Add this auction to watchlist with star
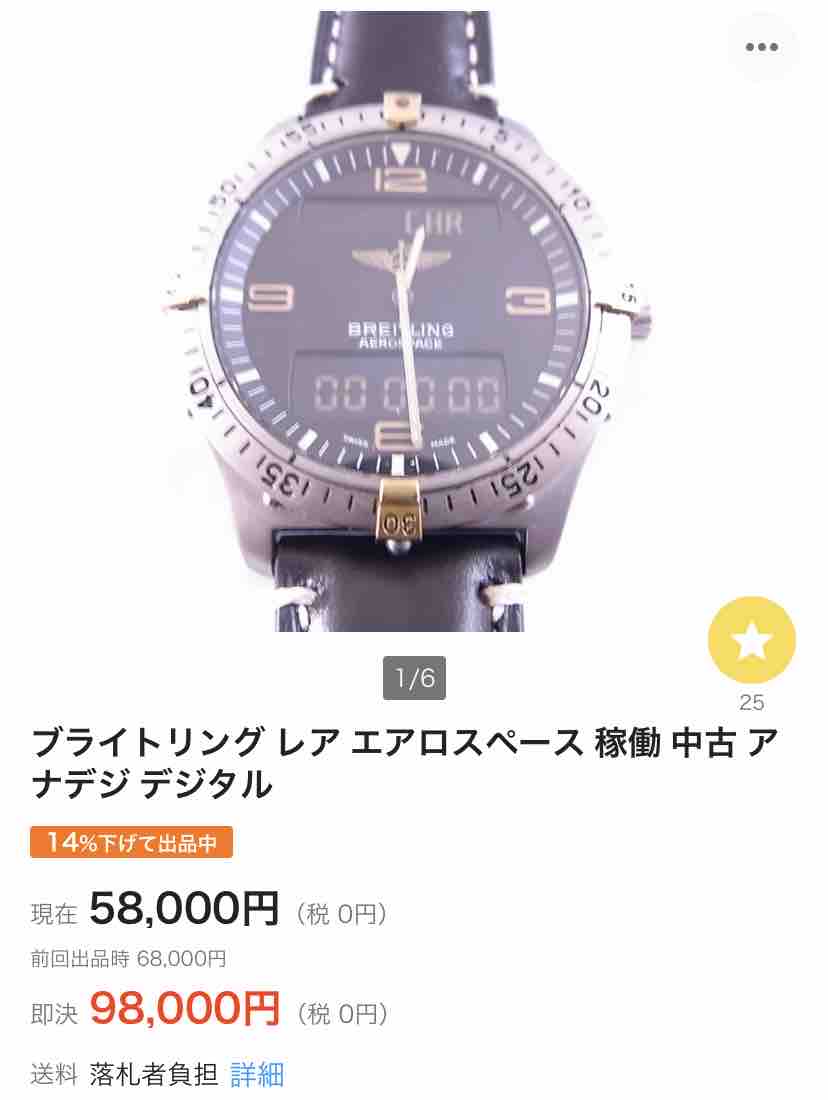 [x=752, y=640]
